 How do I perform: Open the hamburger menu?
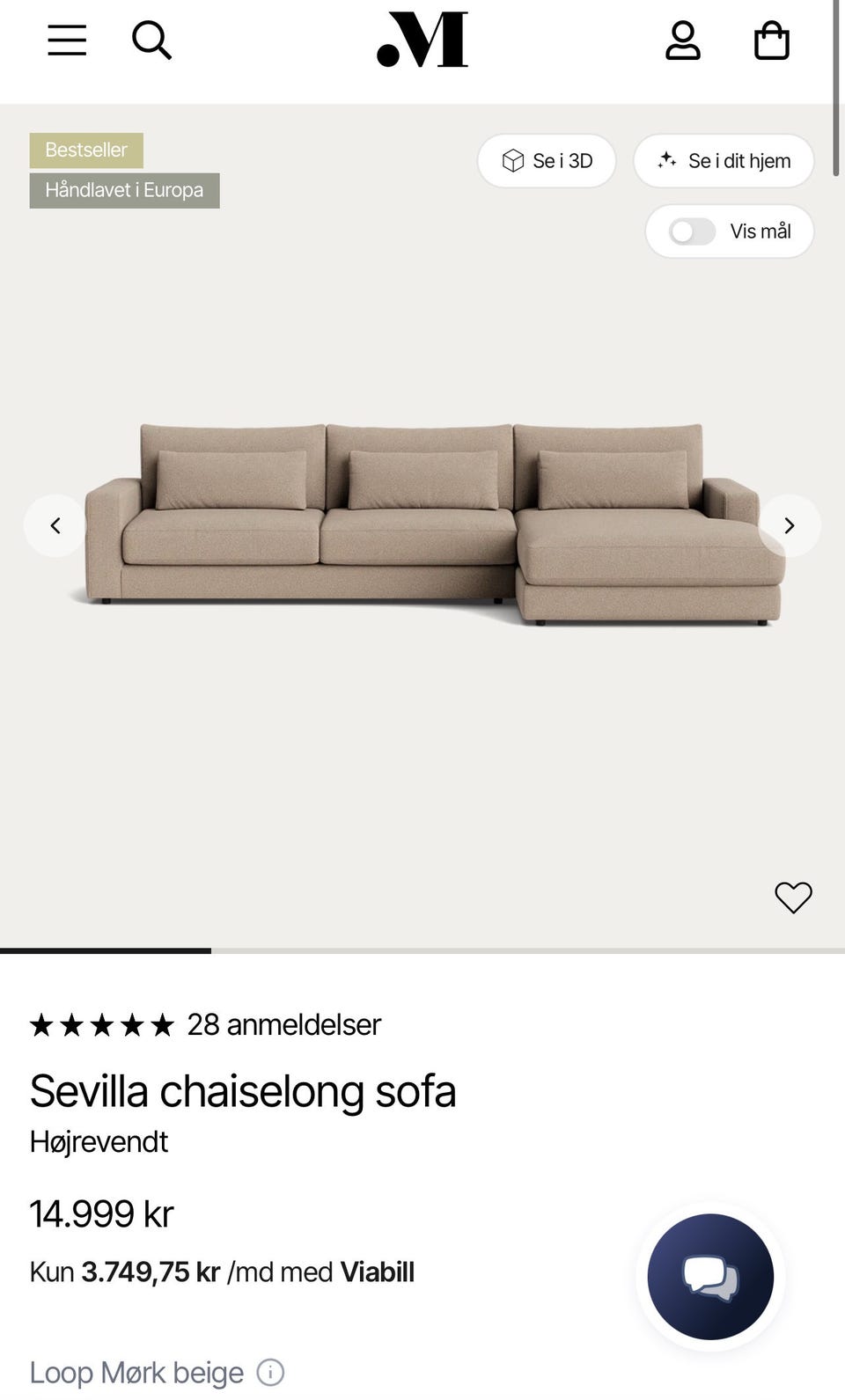[x=67, y=40]
